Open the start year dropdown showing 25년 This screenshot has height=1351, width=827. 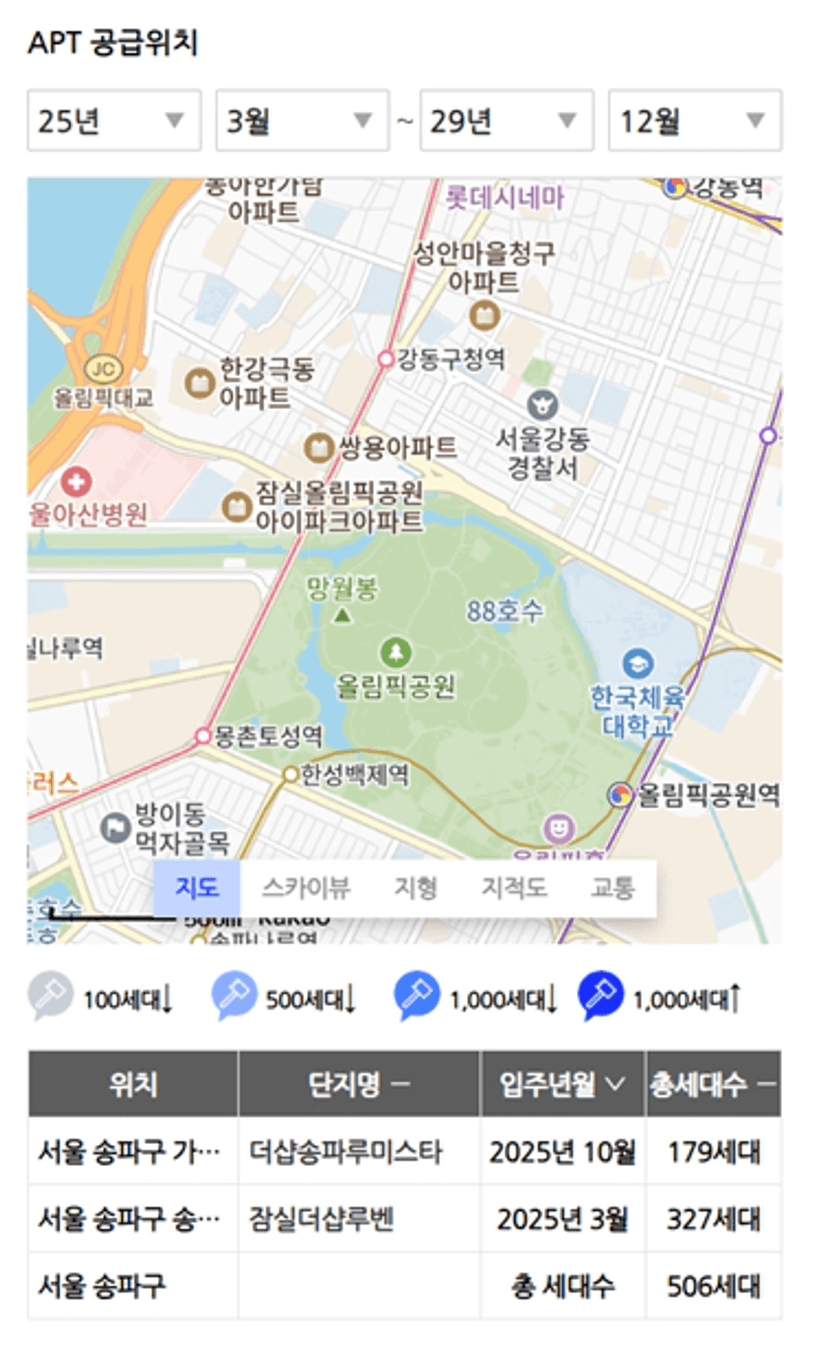[x=114, y=121]
